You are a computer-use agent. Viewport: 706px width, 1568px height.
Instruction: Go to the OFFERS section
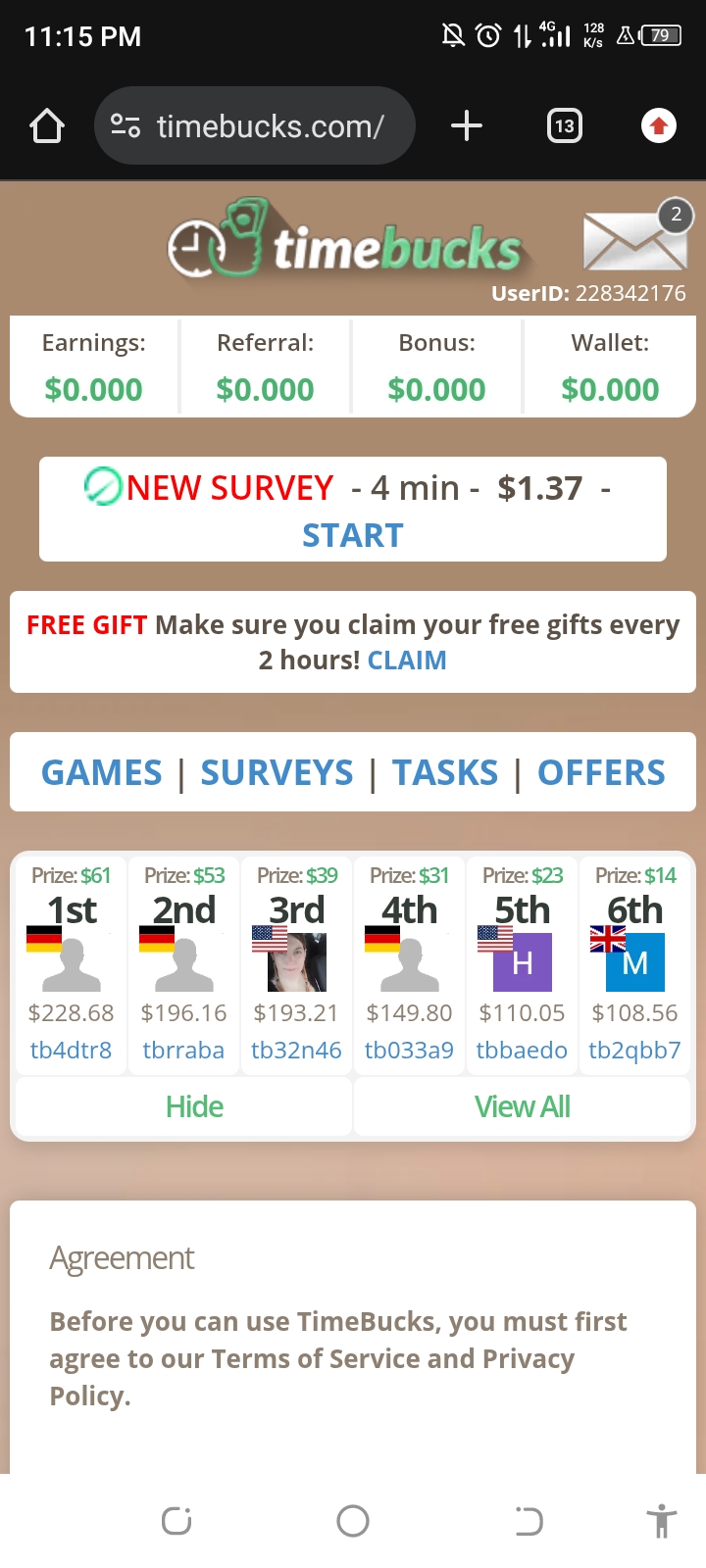coord(601,773)
